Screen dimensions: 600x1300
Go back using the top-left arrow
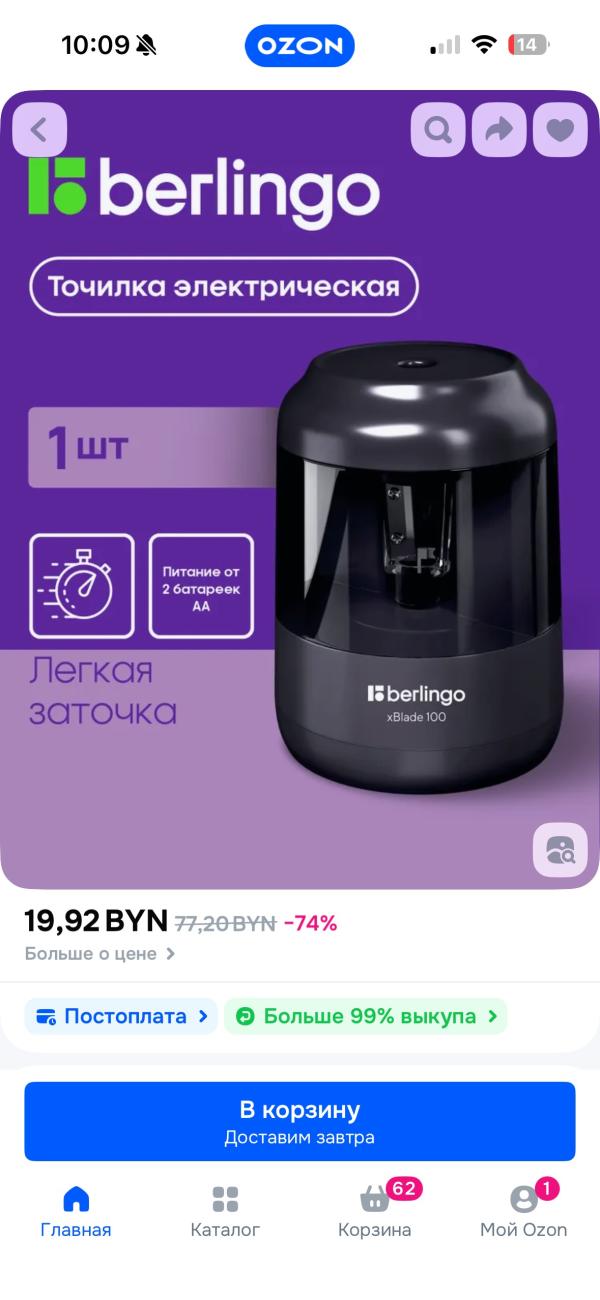click(x=39, y=129)
